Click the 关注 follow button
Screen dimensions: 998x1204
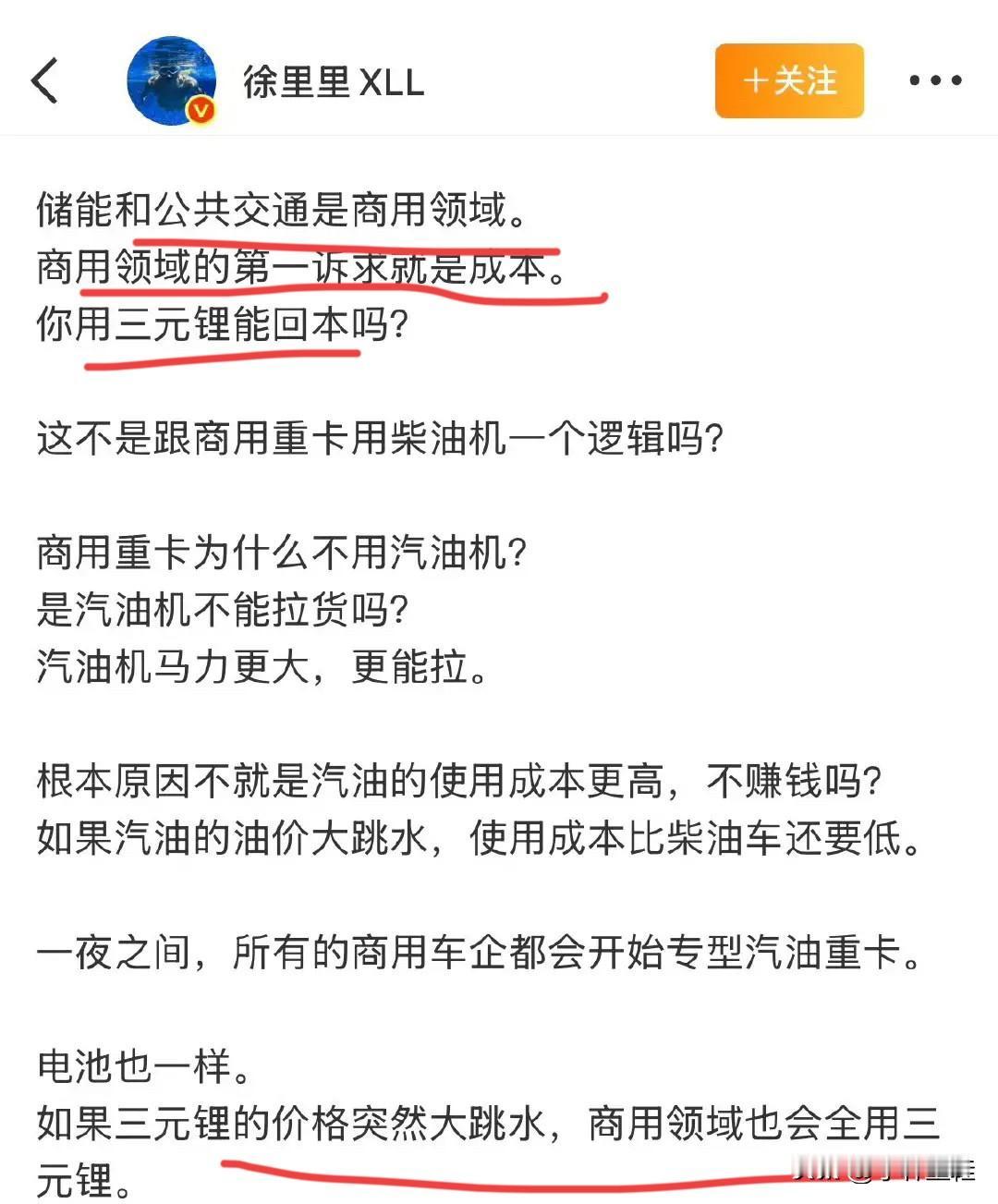click(790, 82)
